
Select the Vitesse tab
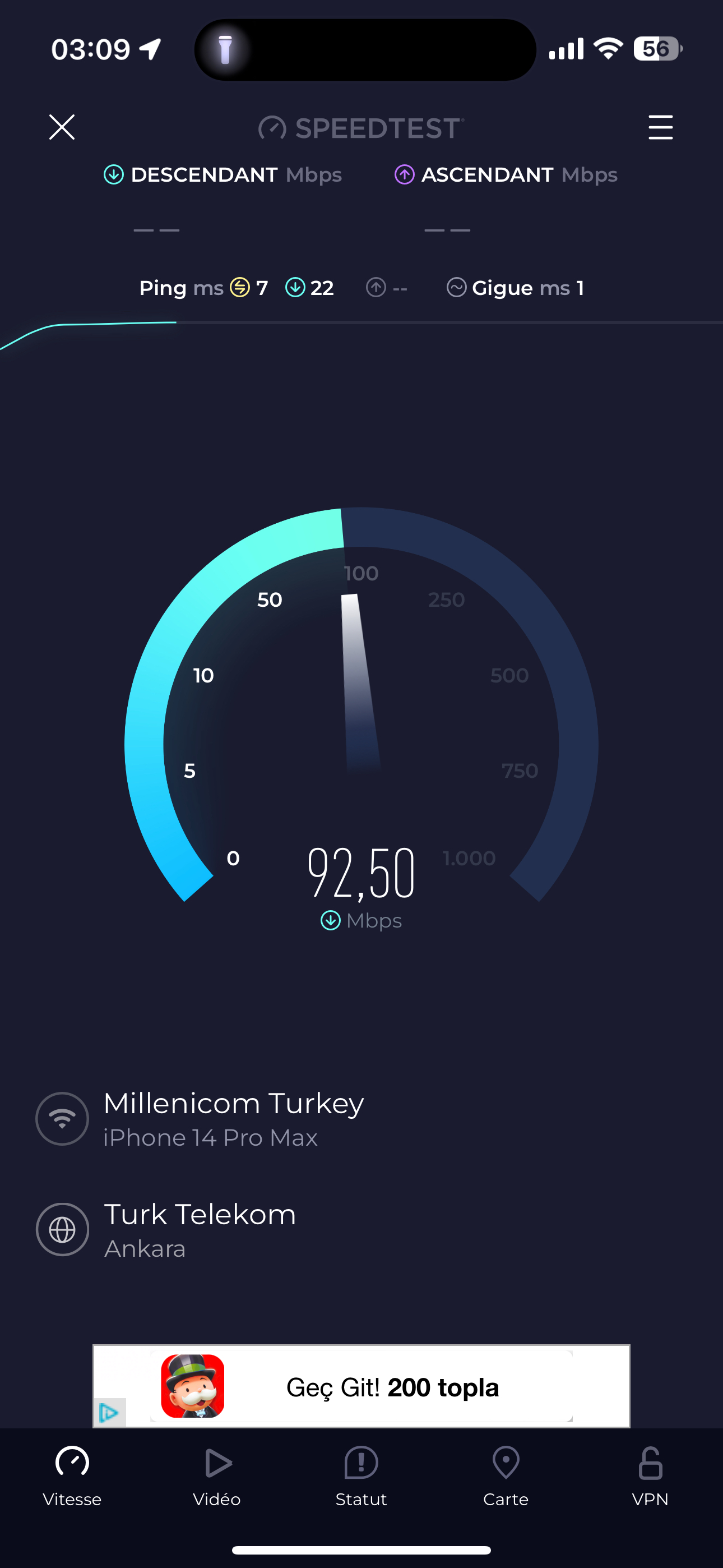72,1475
